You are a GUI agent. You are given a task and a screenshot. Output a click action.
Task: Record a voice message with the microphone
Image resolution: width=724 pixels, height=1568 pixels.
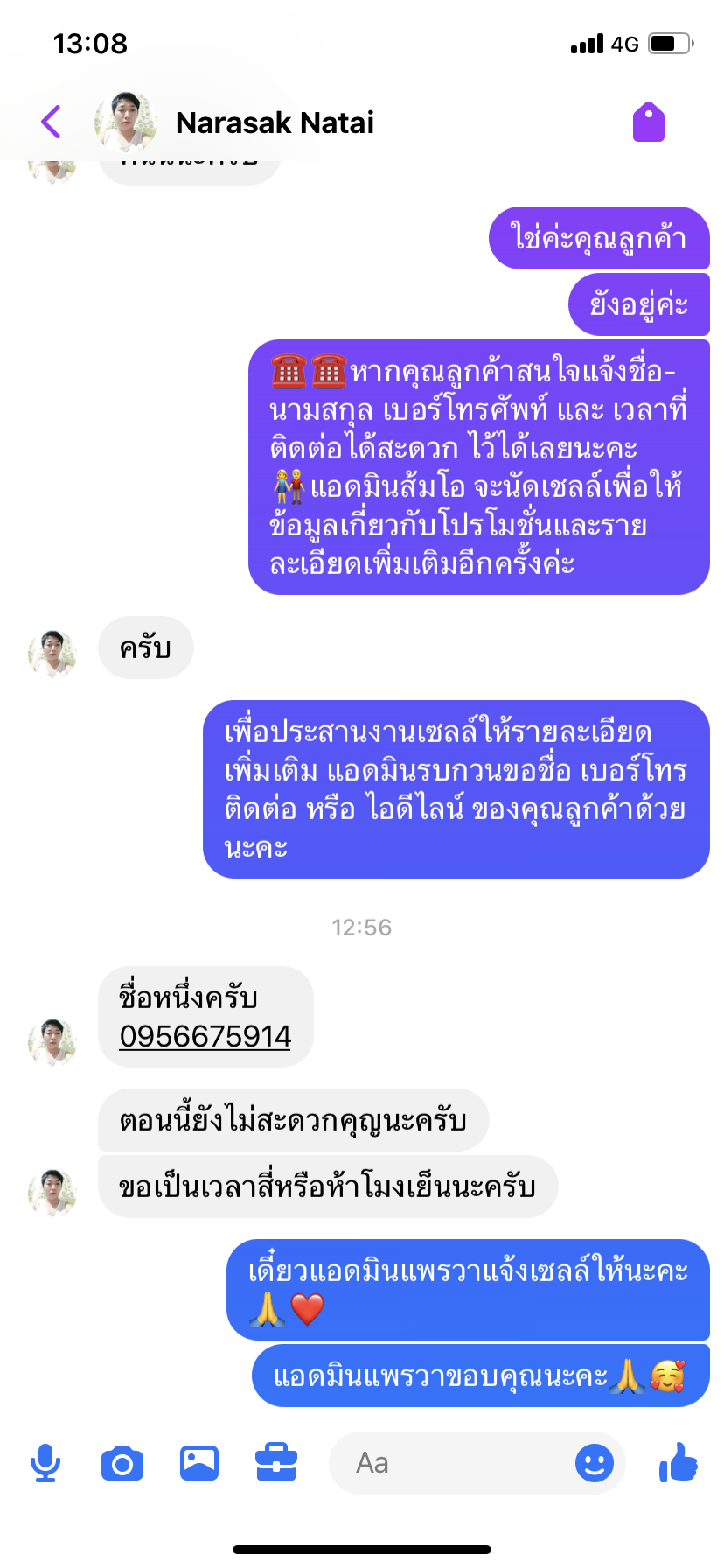[x=45, y=1463]
